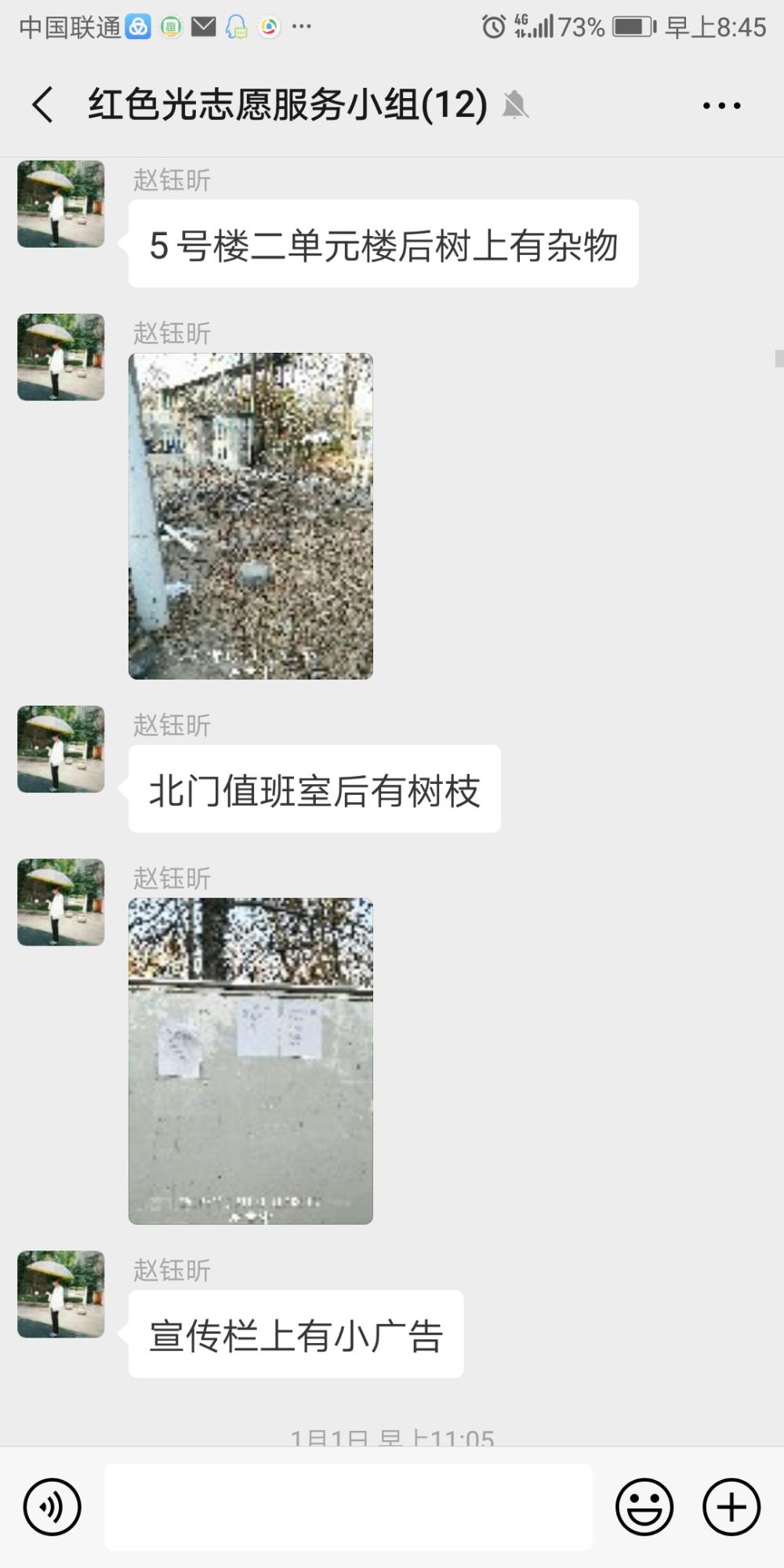The image size is (784, 1568).
Task: Open the plus attachments menu
Action: pyautogui.click(x=731, y=1507)
